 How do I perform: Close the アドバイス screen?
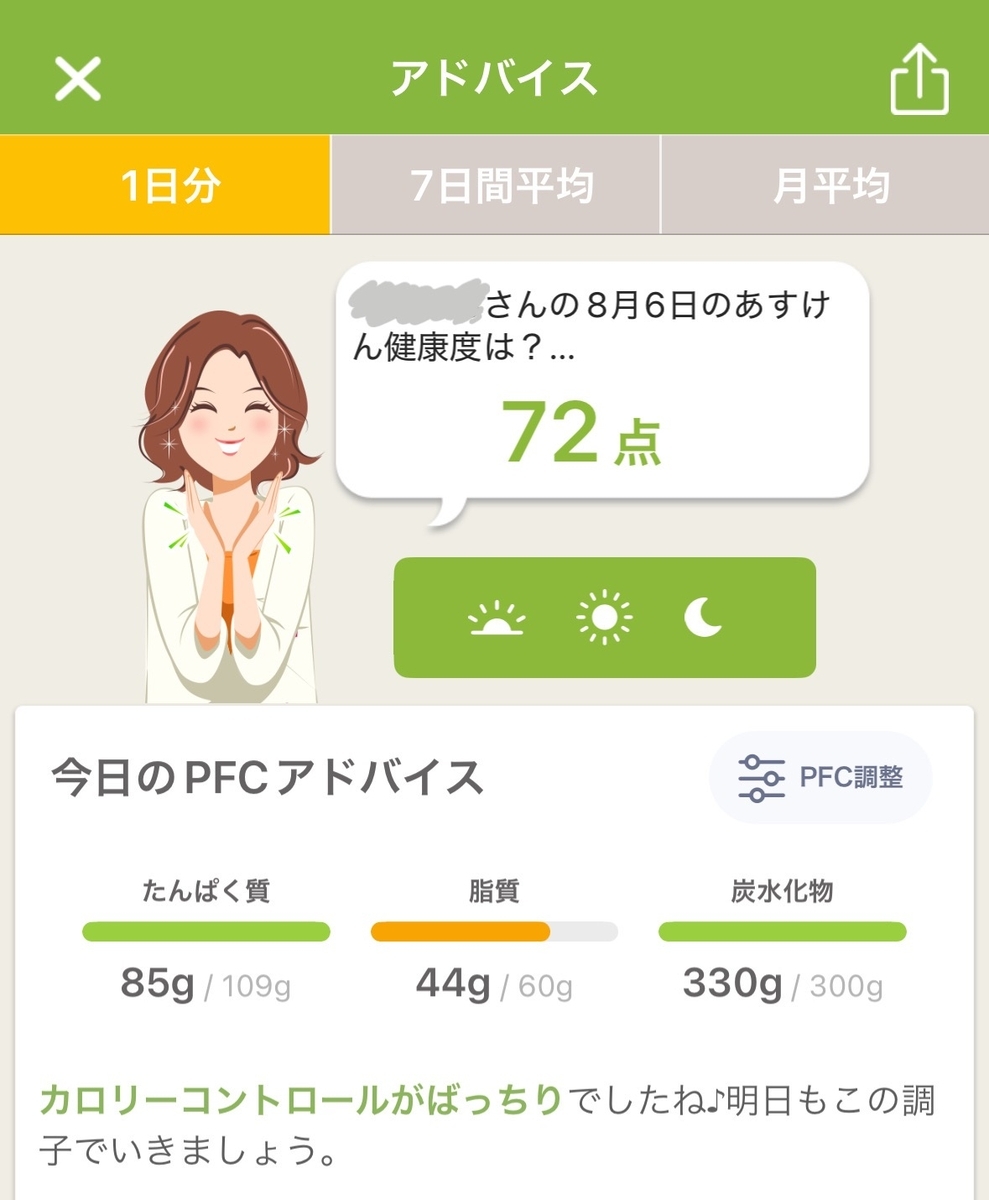click(x=78, y=78)
